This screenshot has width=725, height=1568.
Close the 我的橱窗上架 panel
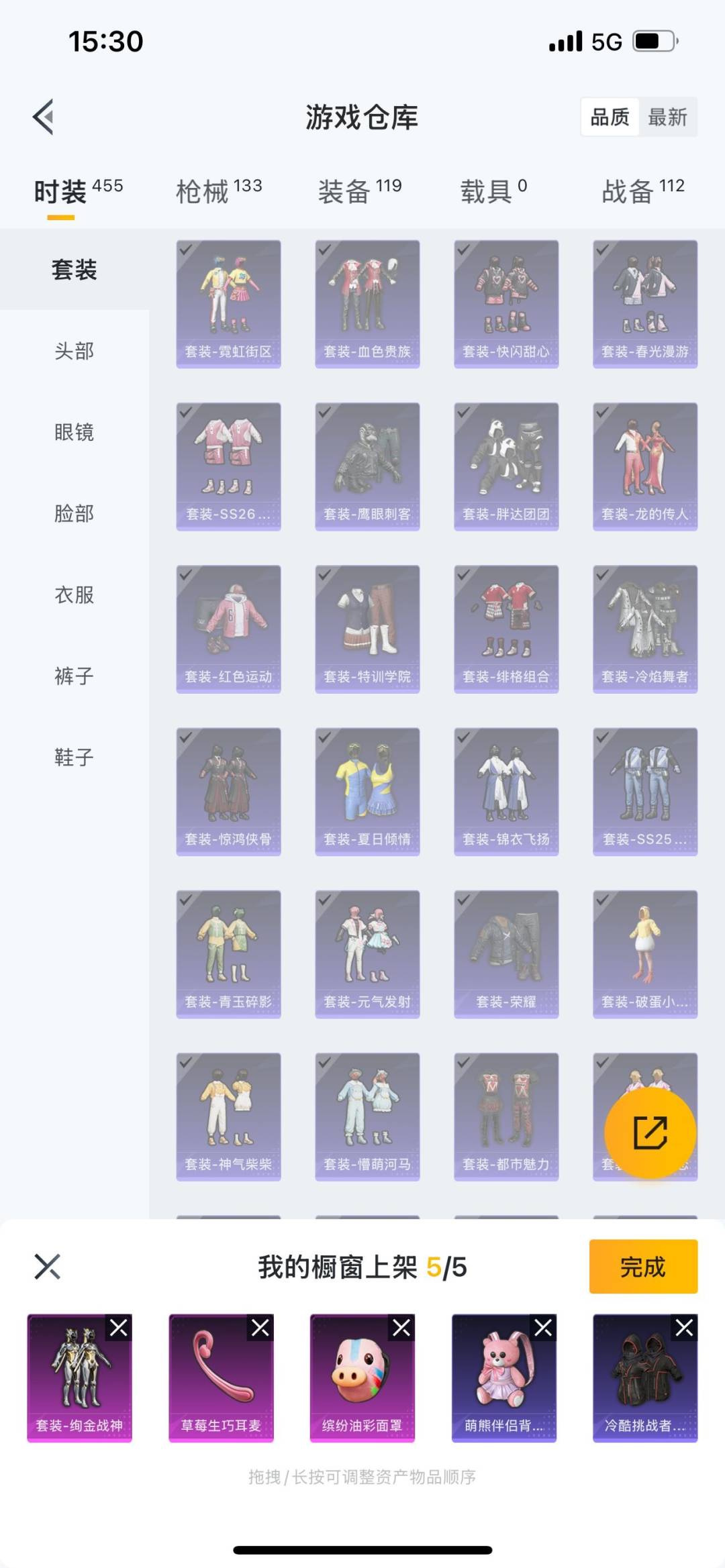(47, 1267)
